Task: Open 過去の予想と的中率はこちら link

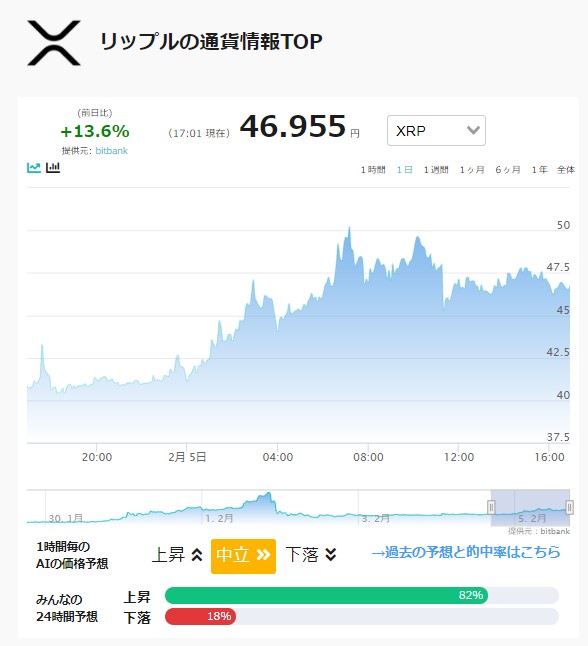Action: click(x=466, y=552)
